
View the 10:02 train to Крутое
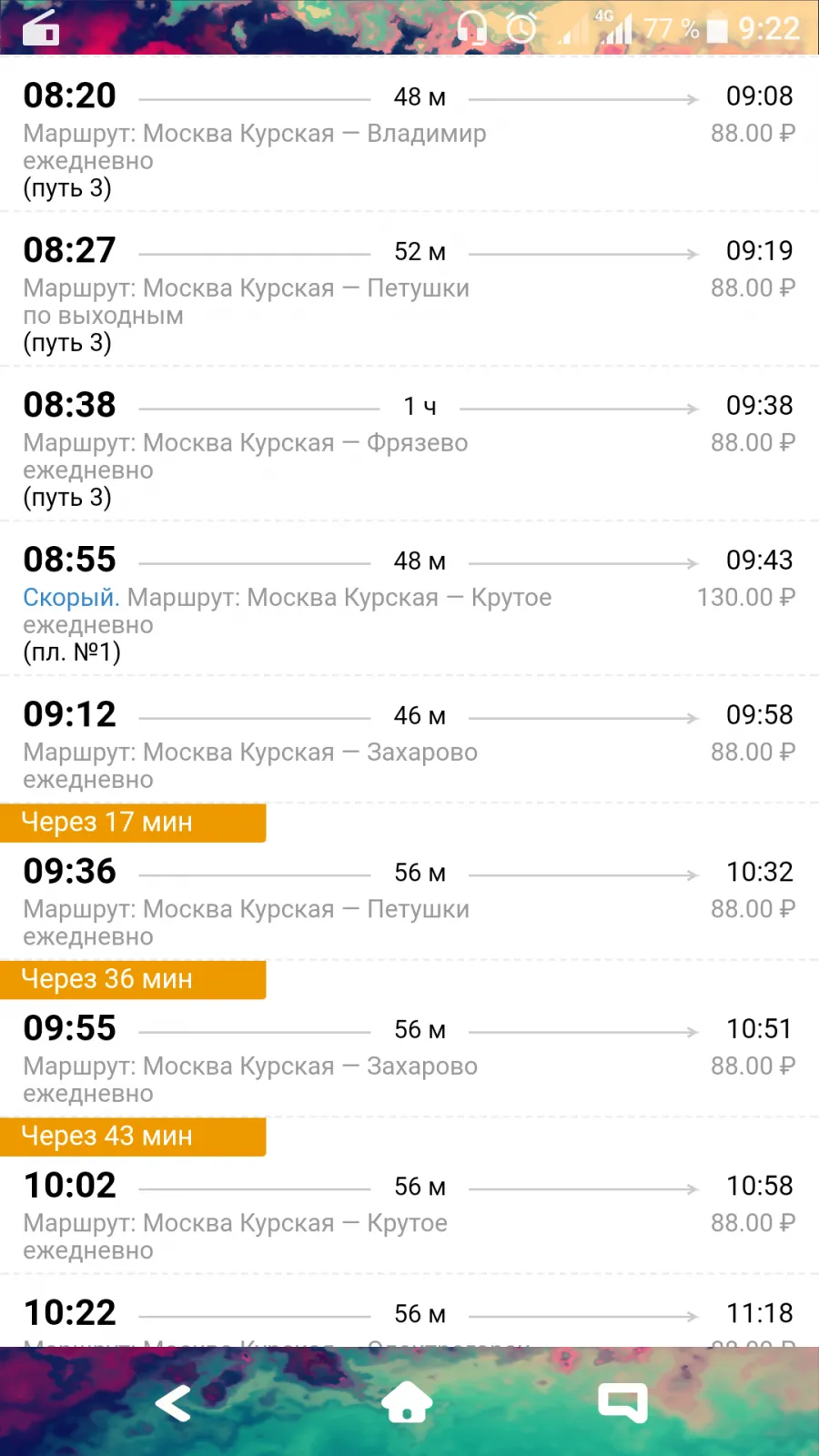tap(409, 1215)
